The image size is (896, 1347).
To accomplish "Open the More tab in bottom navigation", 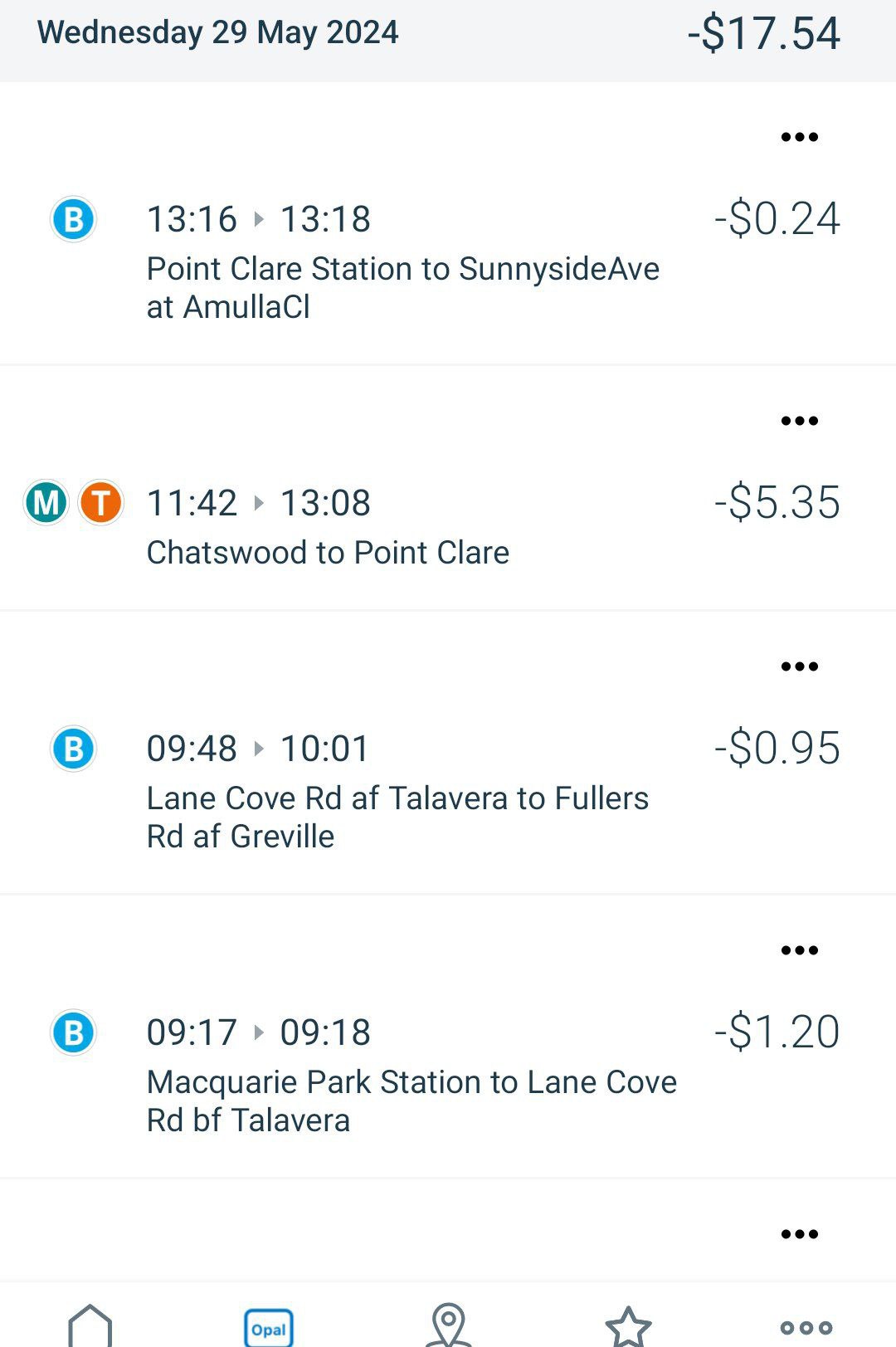I will (806, 1328).
